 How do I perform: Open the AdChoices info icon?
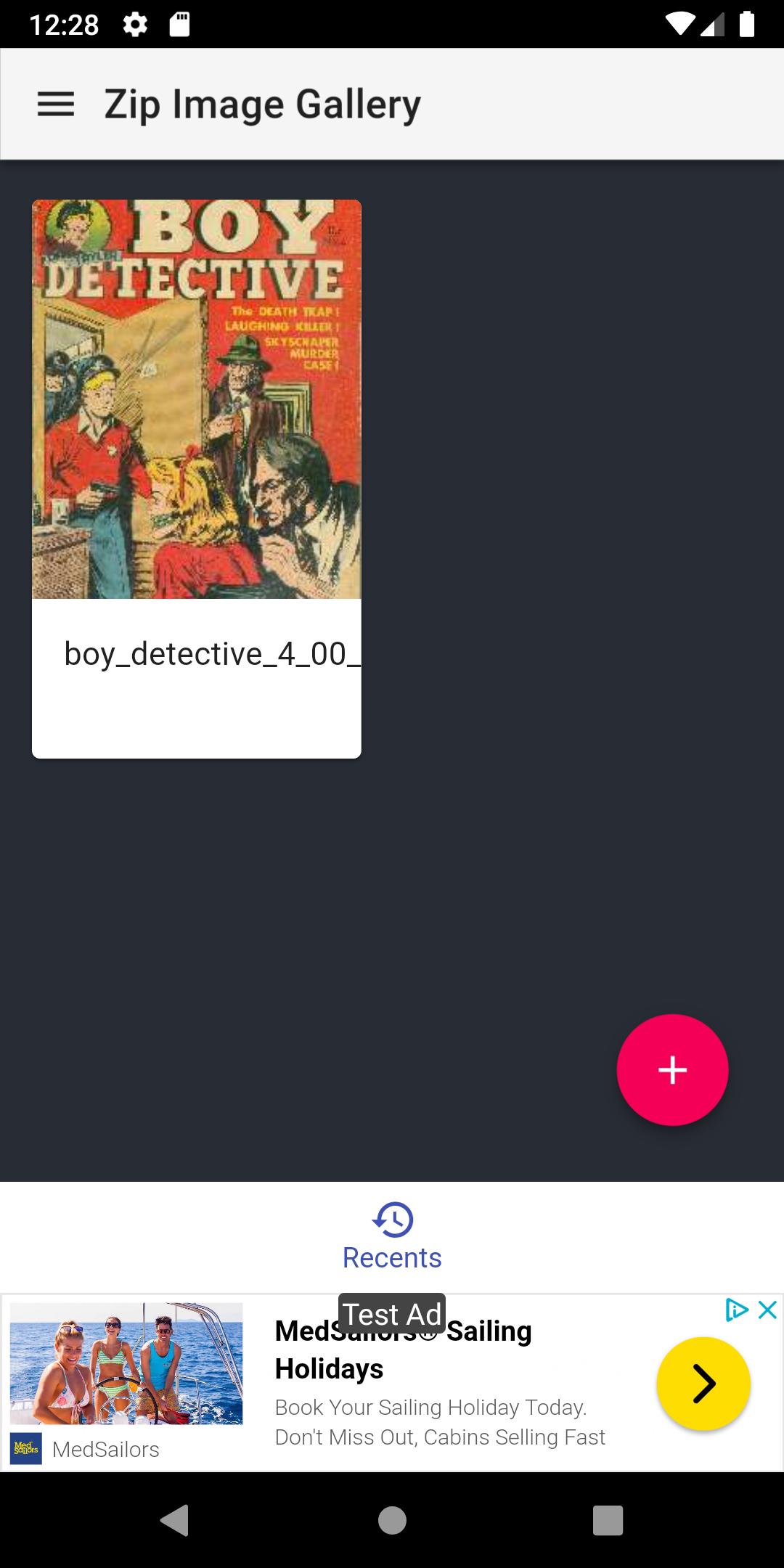click(736, 1310)
